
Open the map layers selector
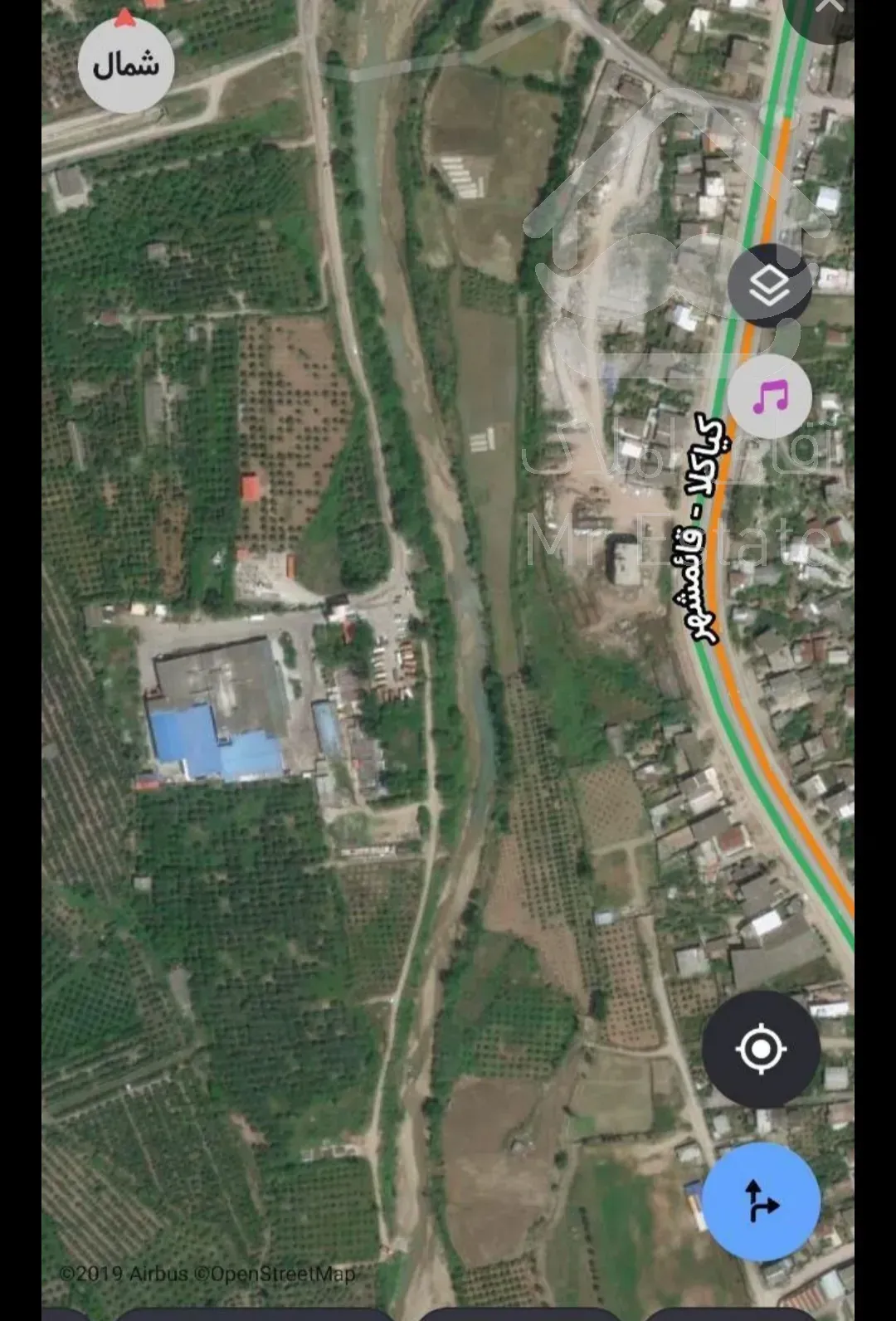(x=769, y=285)
